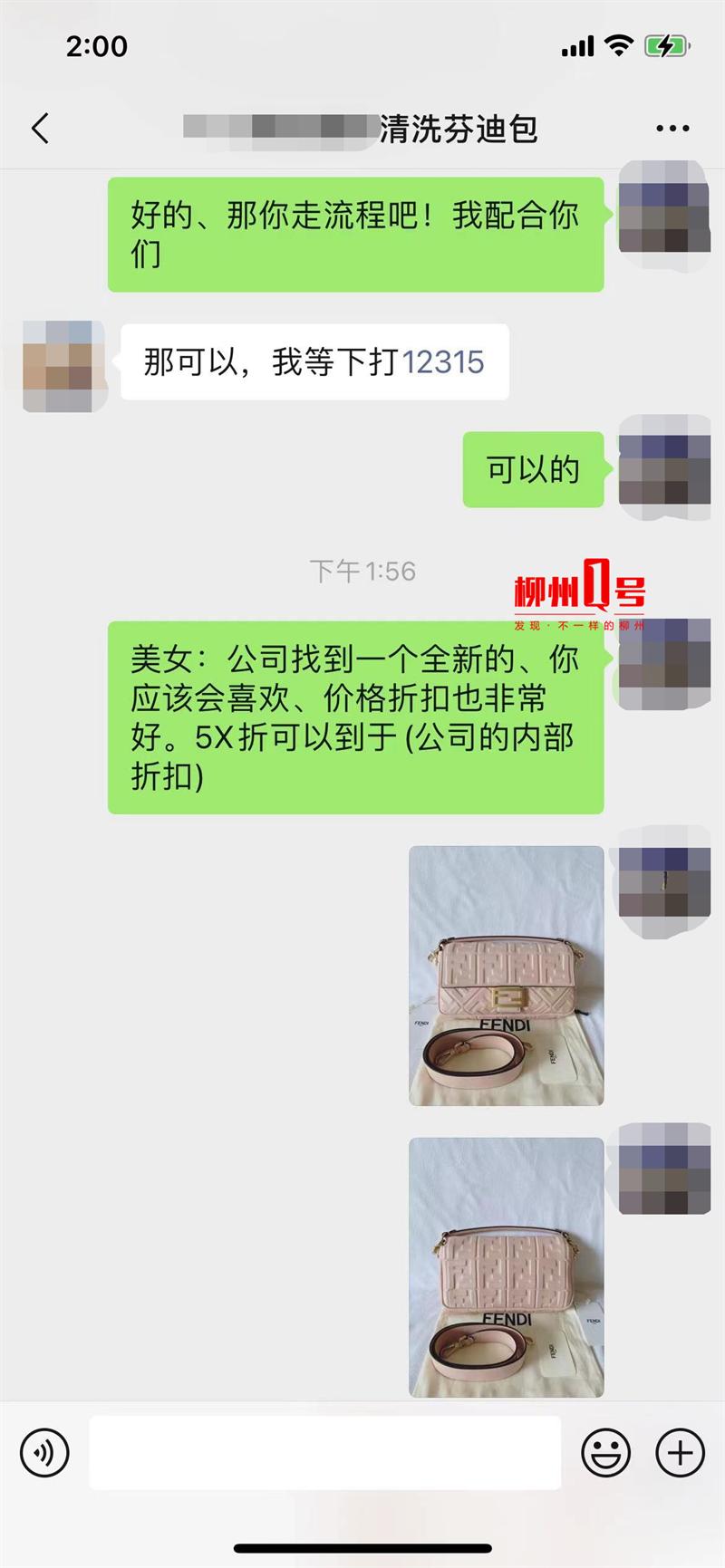Go back to the chat list
The width and height of the screenshot is (725, 1568).
click(40, 129)
